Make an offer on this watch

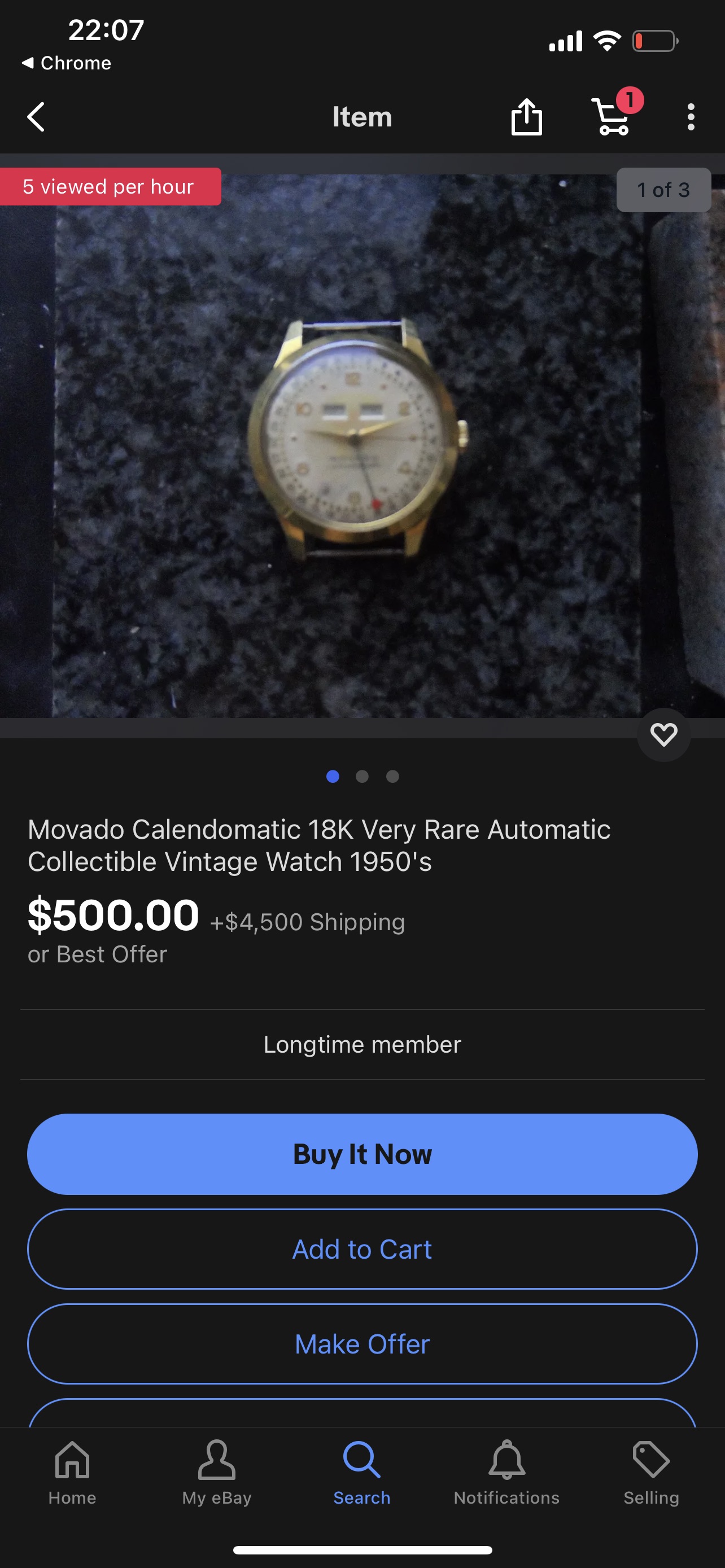362,1344
